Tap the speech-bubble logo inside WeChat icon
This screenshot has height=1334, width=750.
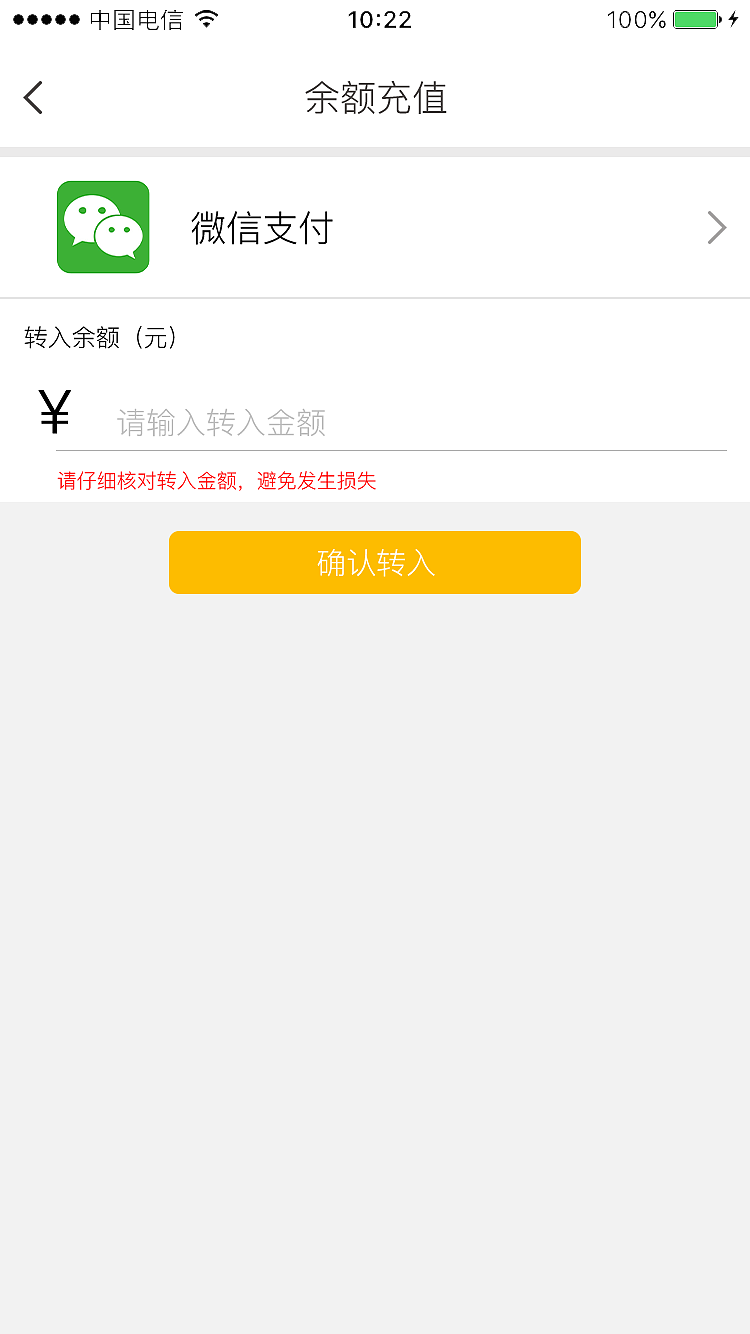pos(103,227)
